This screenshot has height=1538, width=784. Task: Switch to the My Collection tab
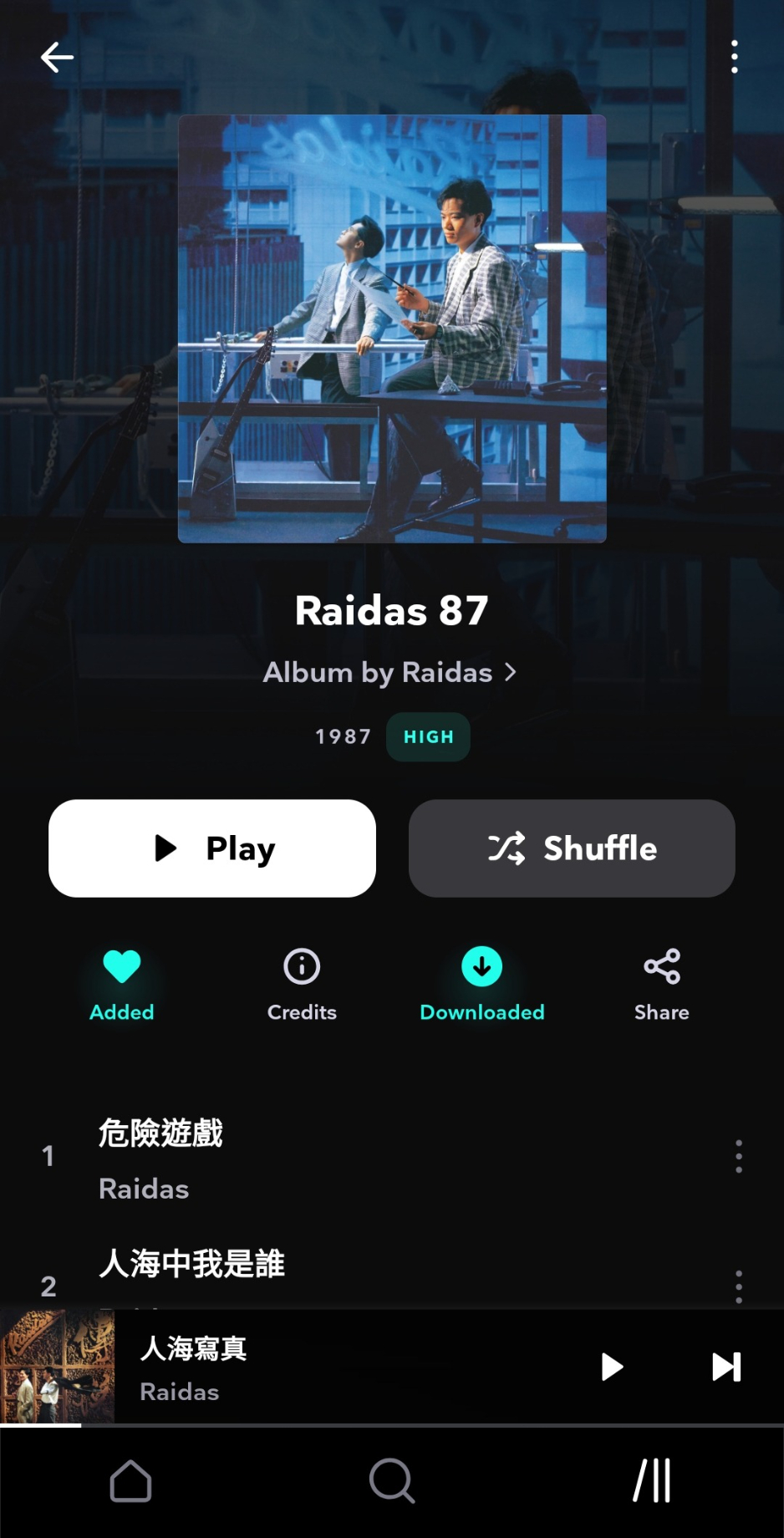pos(652,1481)
